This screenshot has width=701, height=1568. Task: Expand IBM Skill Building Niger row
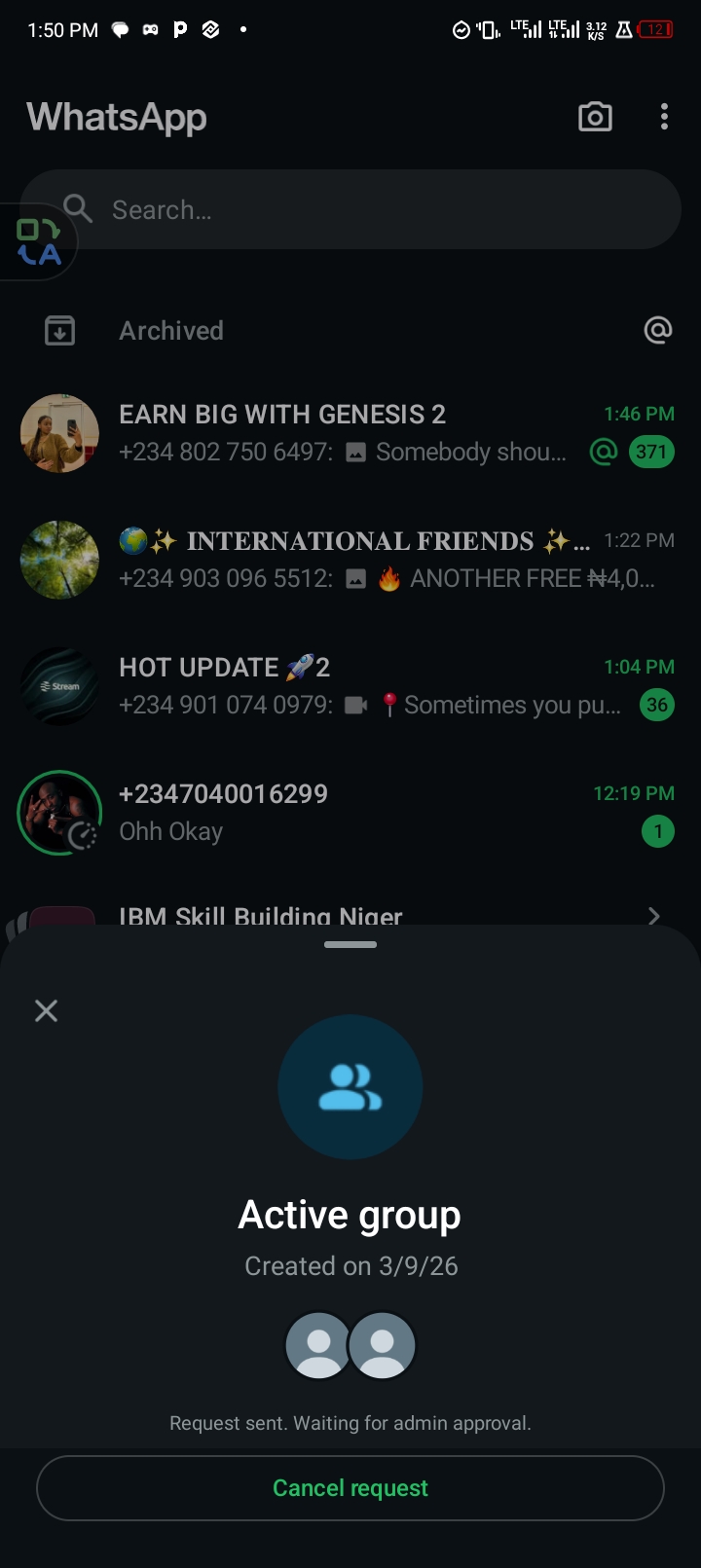653,915
